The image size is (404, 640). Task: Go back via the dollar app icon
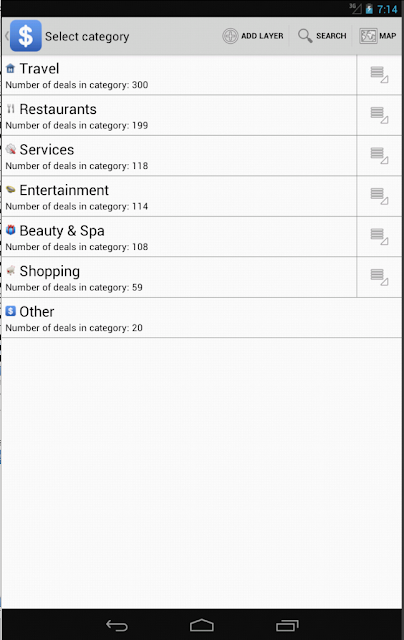[x=23, y=36]
